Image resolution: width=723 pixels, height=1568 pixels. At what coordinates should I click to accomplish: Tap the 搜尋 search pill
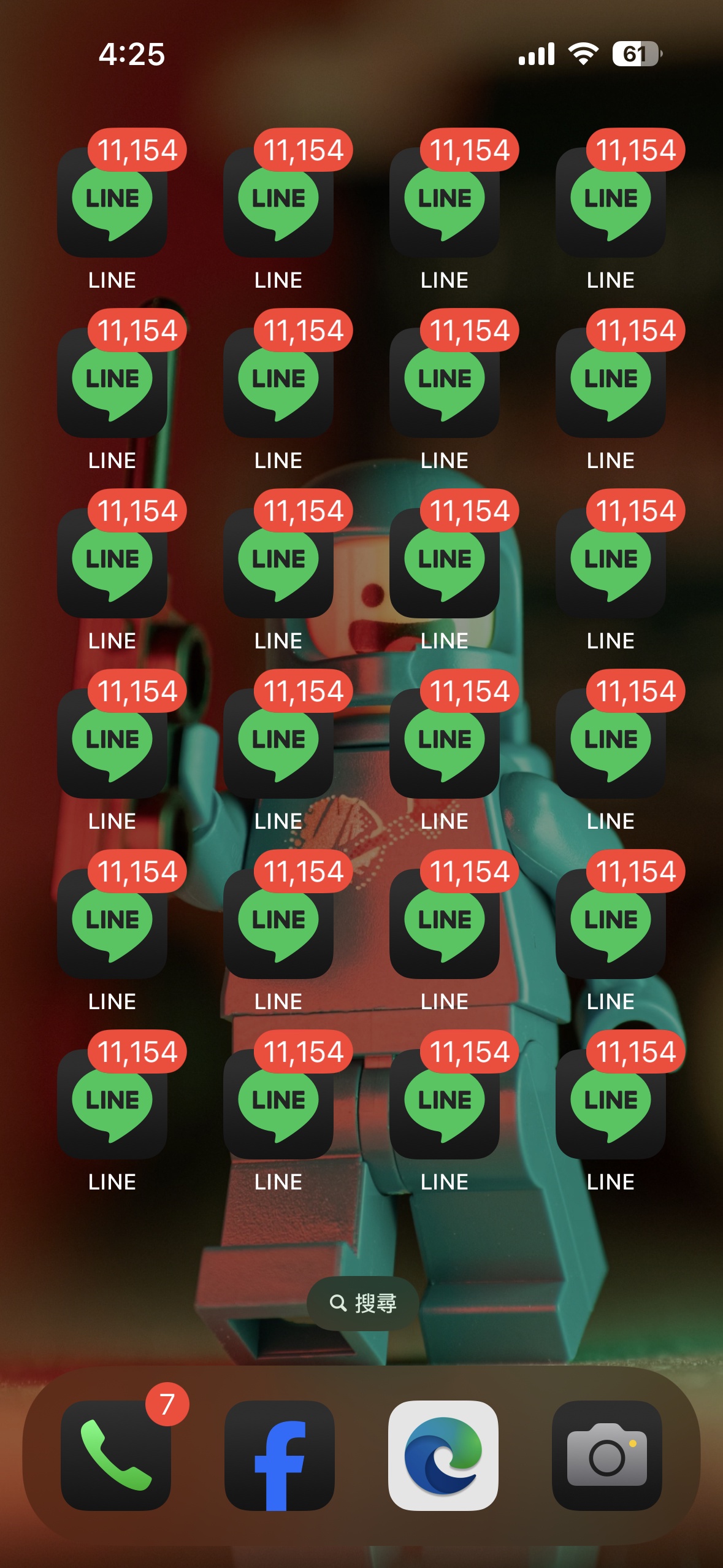[x=363, y=1302]
